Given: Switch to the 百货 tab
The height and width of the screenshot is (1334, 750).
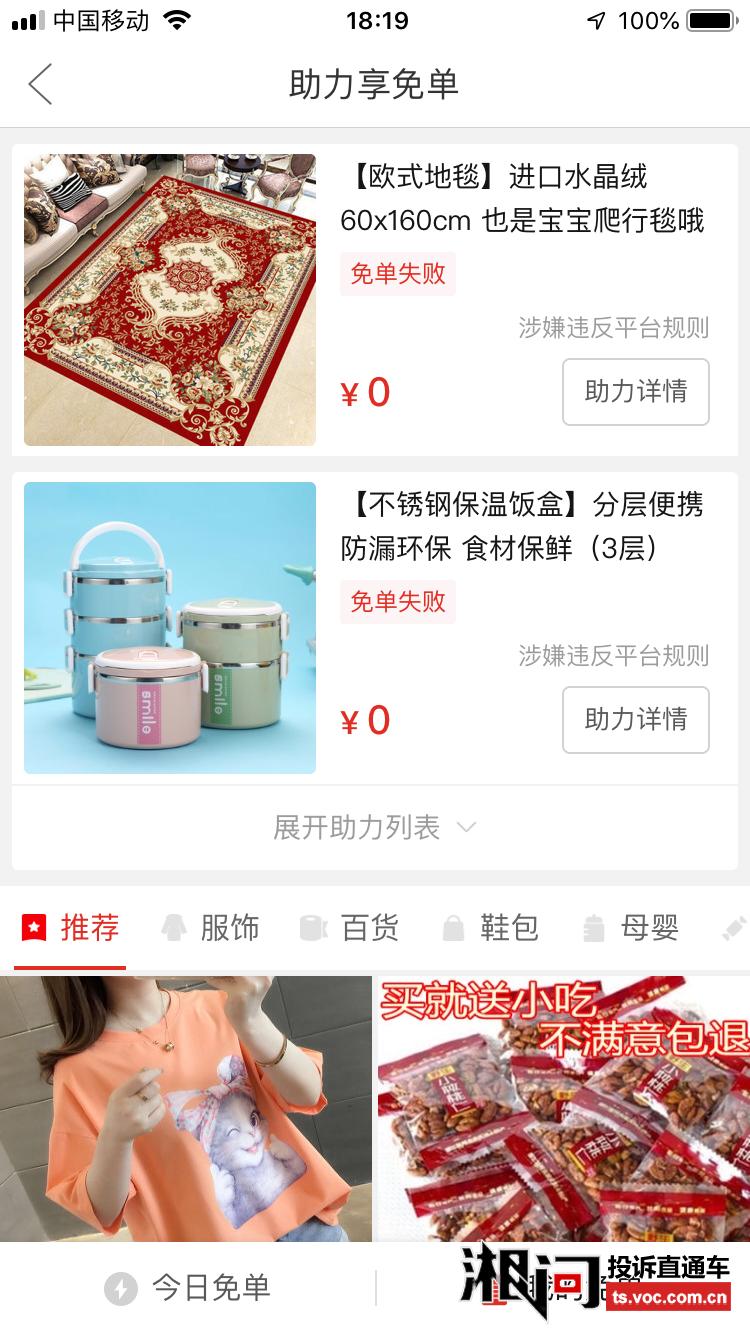Looking at the screenshot, I should (351, 928).
